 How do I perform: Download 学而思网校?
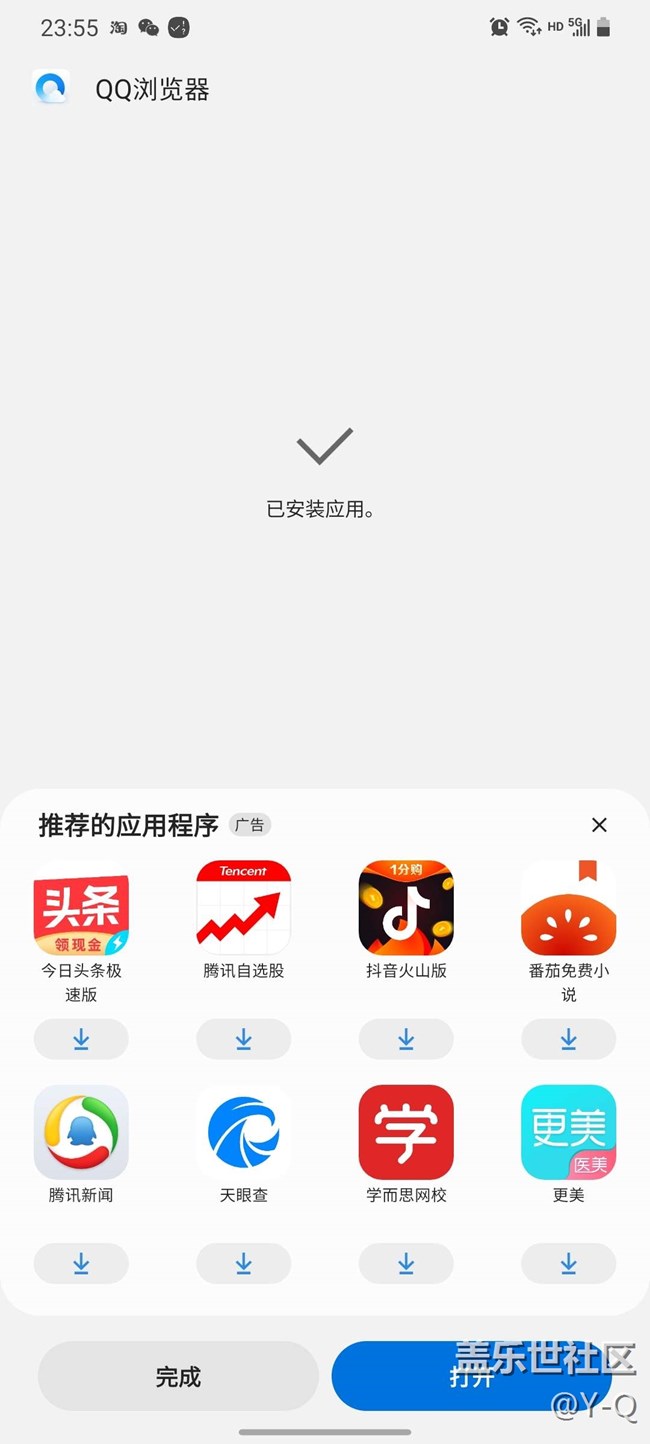coord(406,1264)
